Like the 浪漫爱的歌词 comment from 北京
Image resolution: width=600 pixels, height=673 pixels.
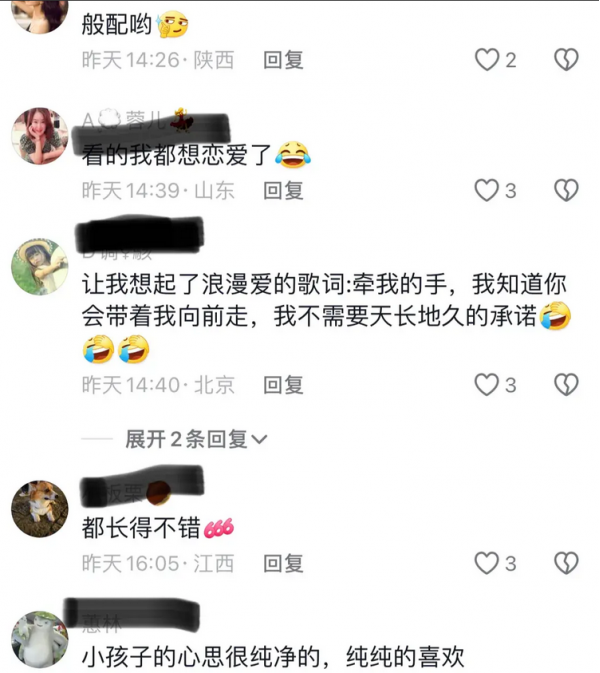pyautogui.click(x=487, y=384)
